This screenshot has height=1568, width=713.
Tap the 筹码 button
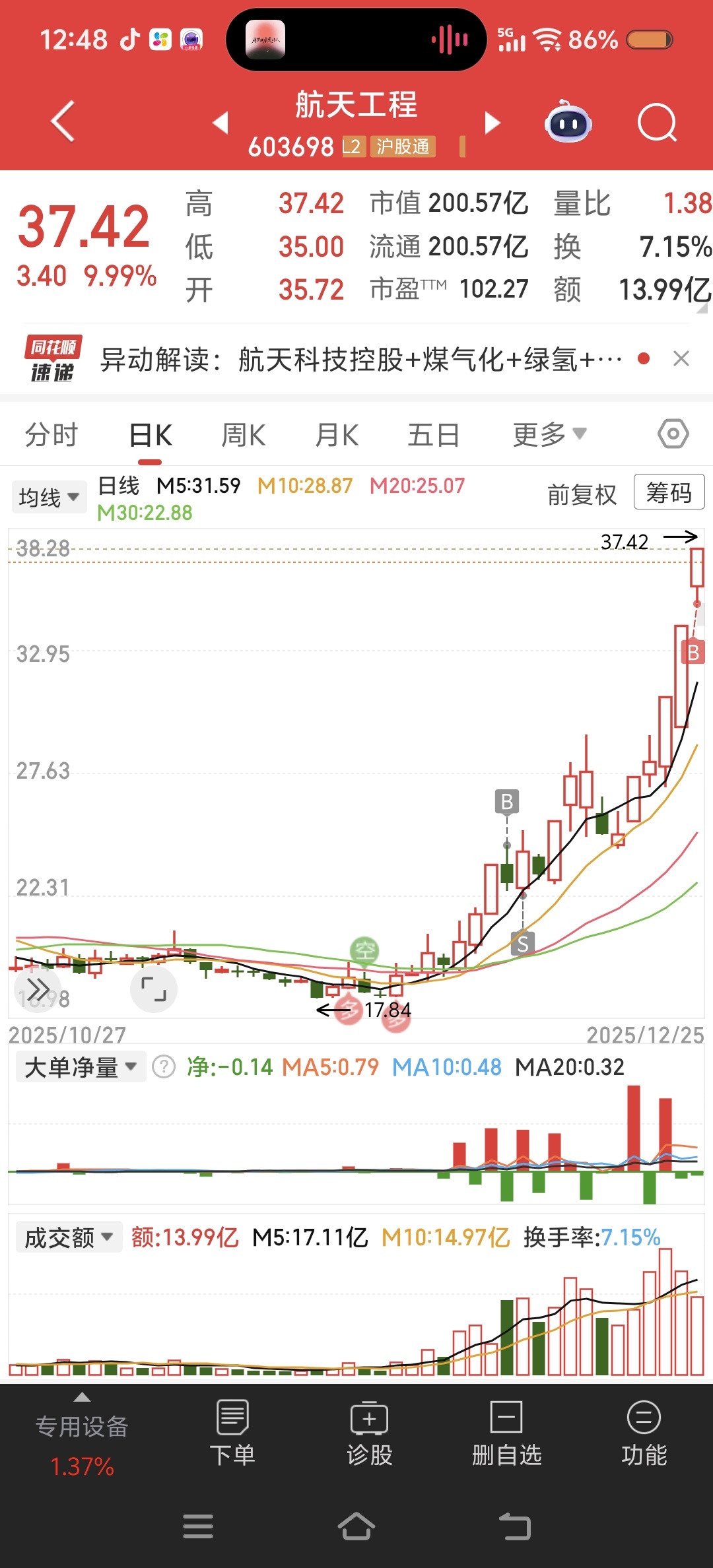tap(669, 492)
